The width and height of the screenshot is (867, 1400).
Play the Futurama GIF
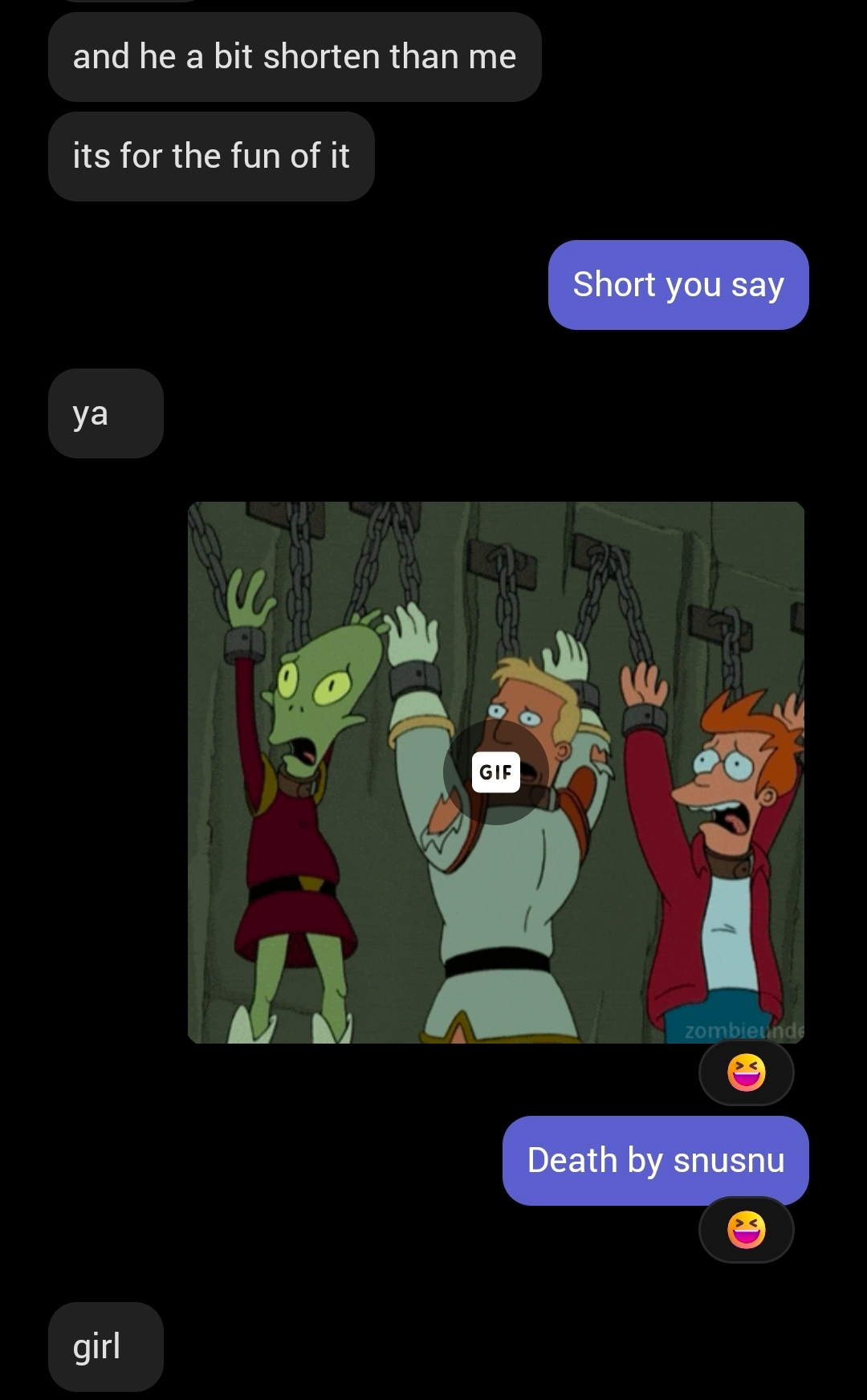click(495, 772)
